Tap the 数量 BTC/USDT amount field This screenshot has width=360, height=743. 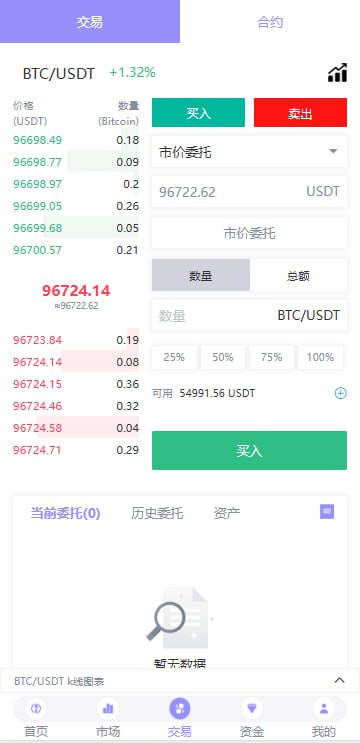[x=249, y=315]
